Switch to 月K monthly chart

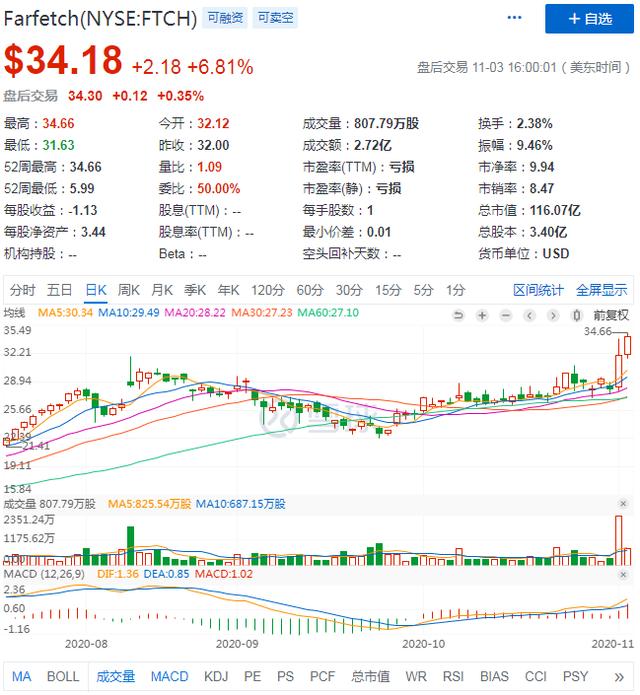pos(162,290)
